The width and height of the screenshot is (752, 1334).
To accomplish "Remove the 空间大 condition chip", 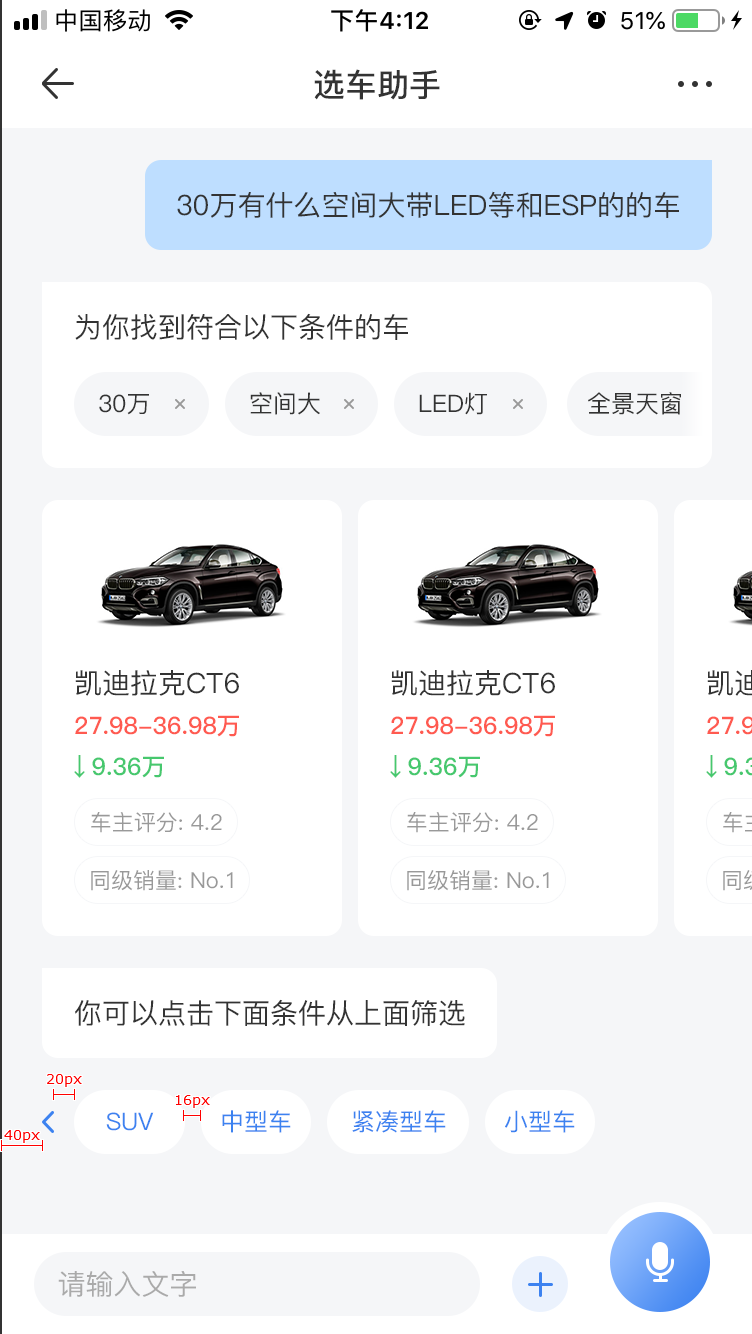I will 349,404.
